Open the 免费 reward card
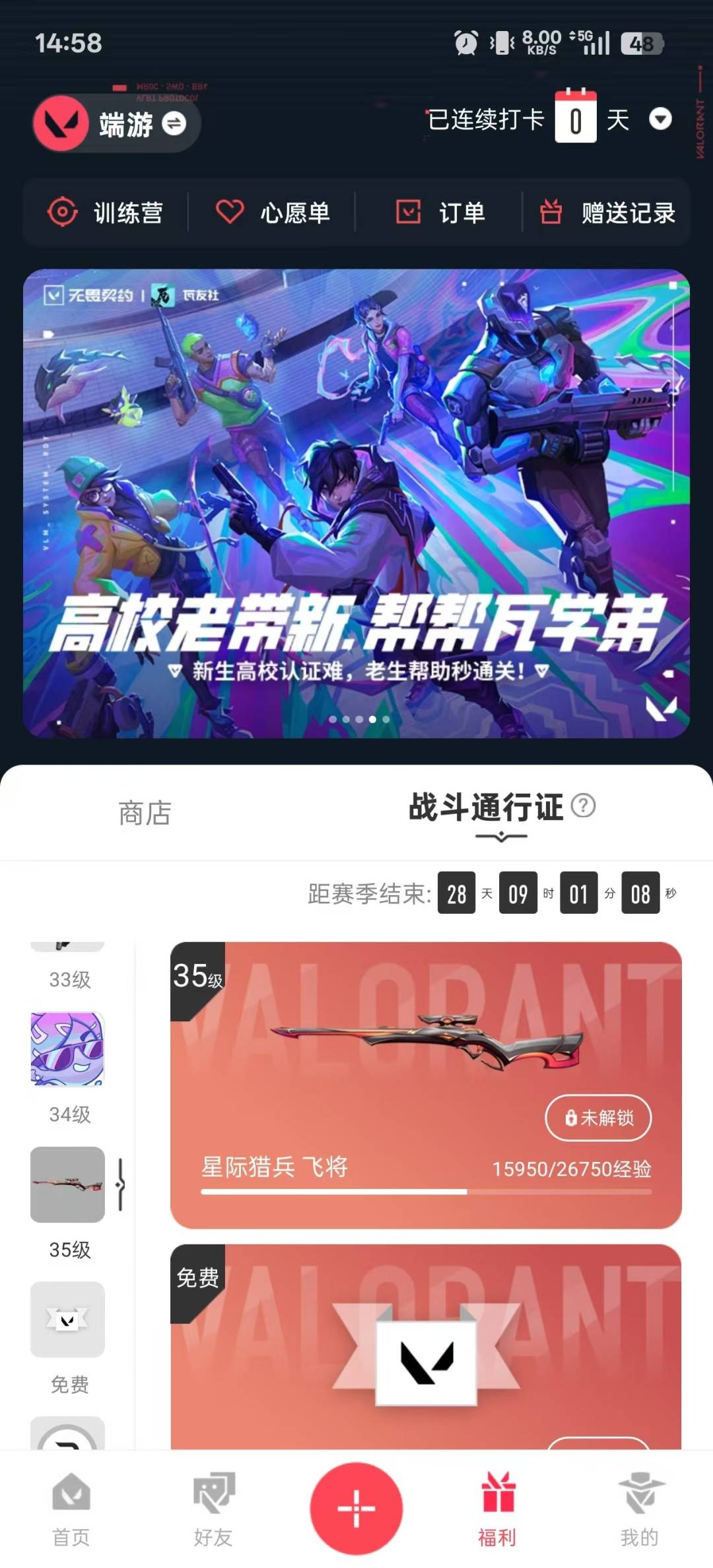Image resolution: width=713 pixels, height=1568 pixels. 426,1347
